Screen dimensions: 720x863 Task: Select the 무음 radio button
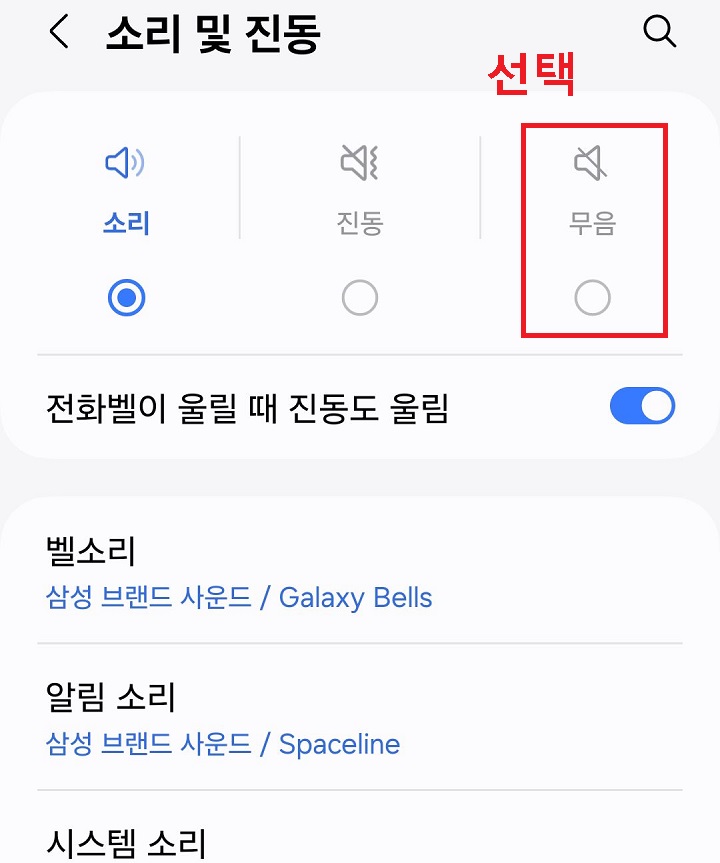coord(593,298)
